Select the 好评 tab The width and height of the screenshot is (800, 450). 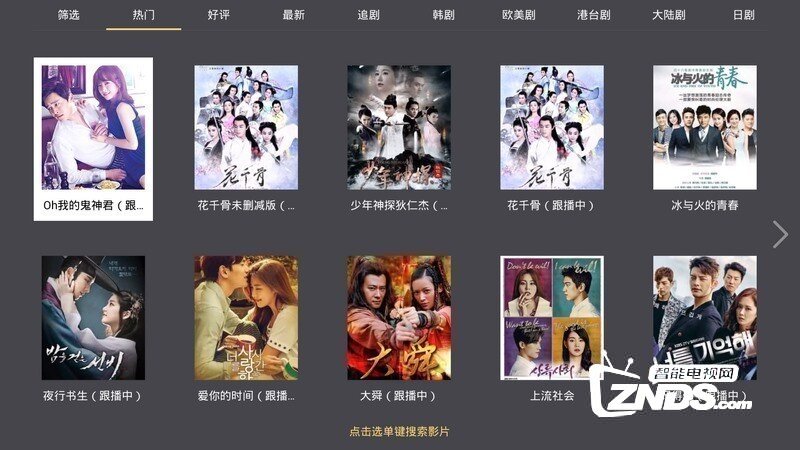point(220,16)
